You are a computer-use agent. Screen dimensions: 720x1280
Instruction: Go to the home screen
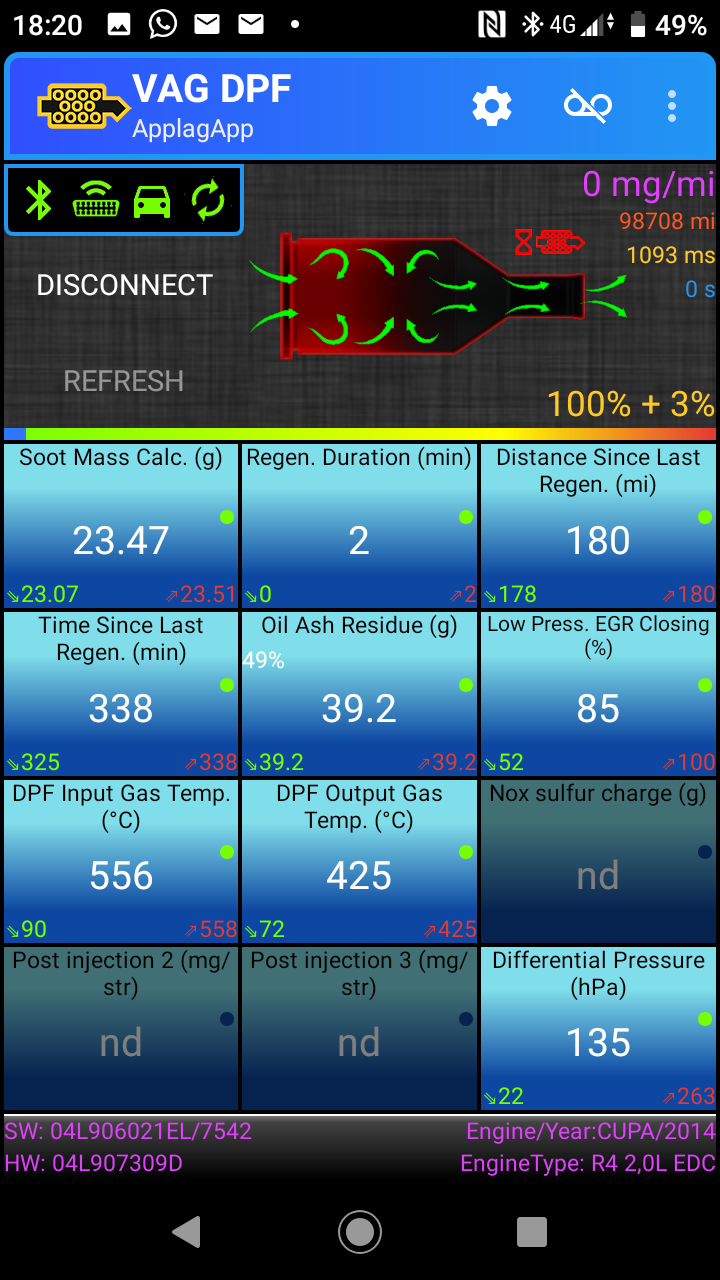[360, 1232]
